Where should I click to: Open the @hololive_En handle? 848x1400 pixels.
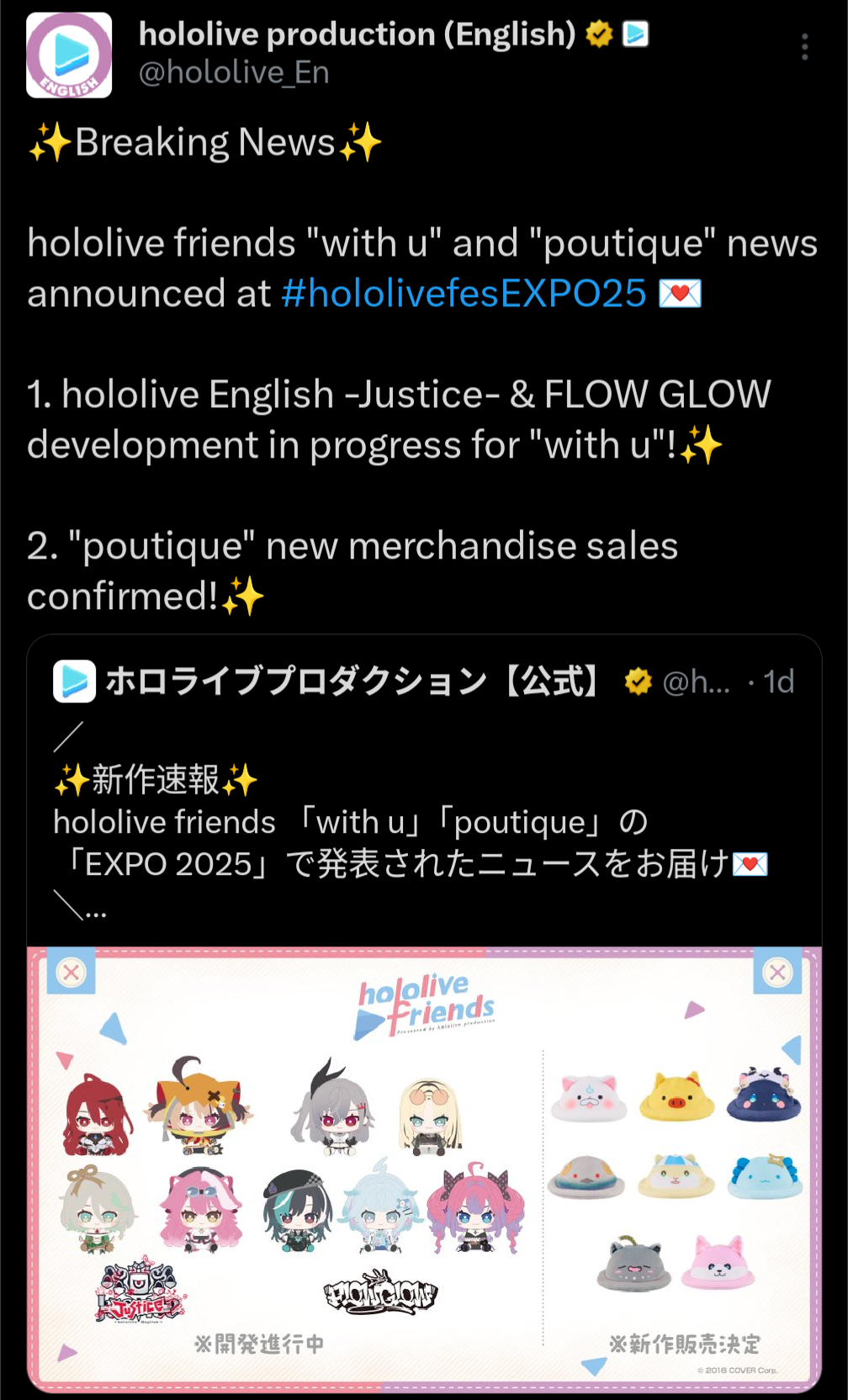234,73
